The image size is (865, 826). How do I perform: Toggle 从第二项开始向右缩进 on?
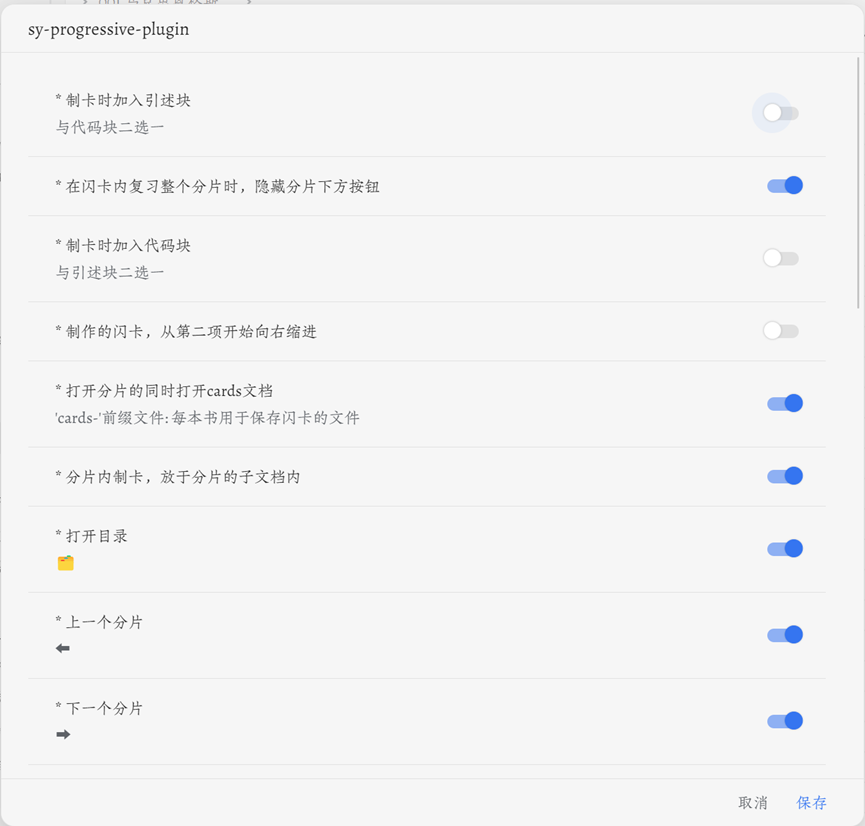[x=780, y=331]
